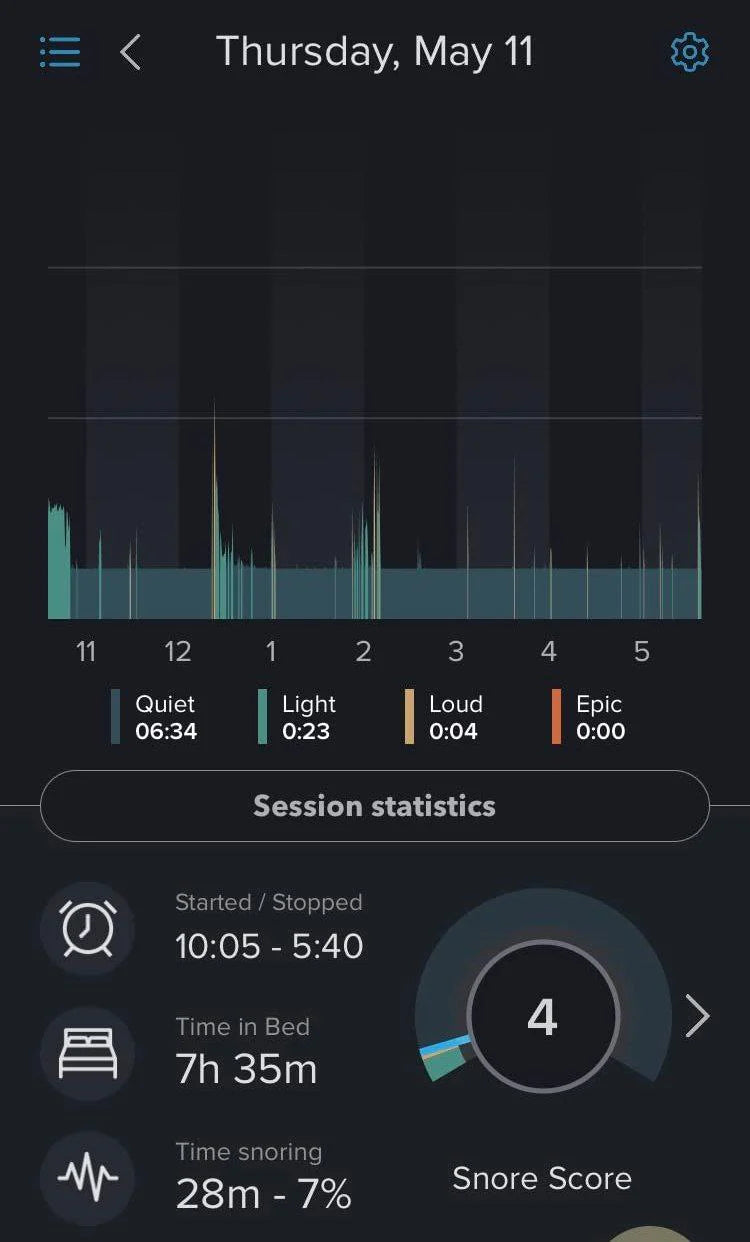The image size is (750, 1242).
Task: Open Session statistics
Action: (375, 806)
